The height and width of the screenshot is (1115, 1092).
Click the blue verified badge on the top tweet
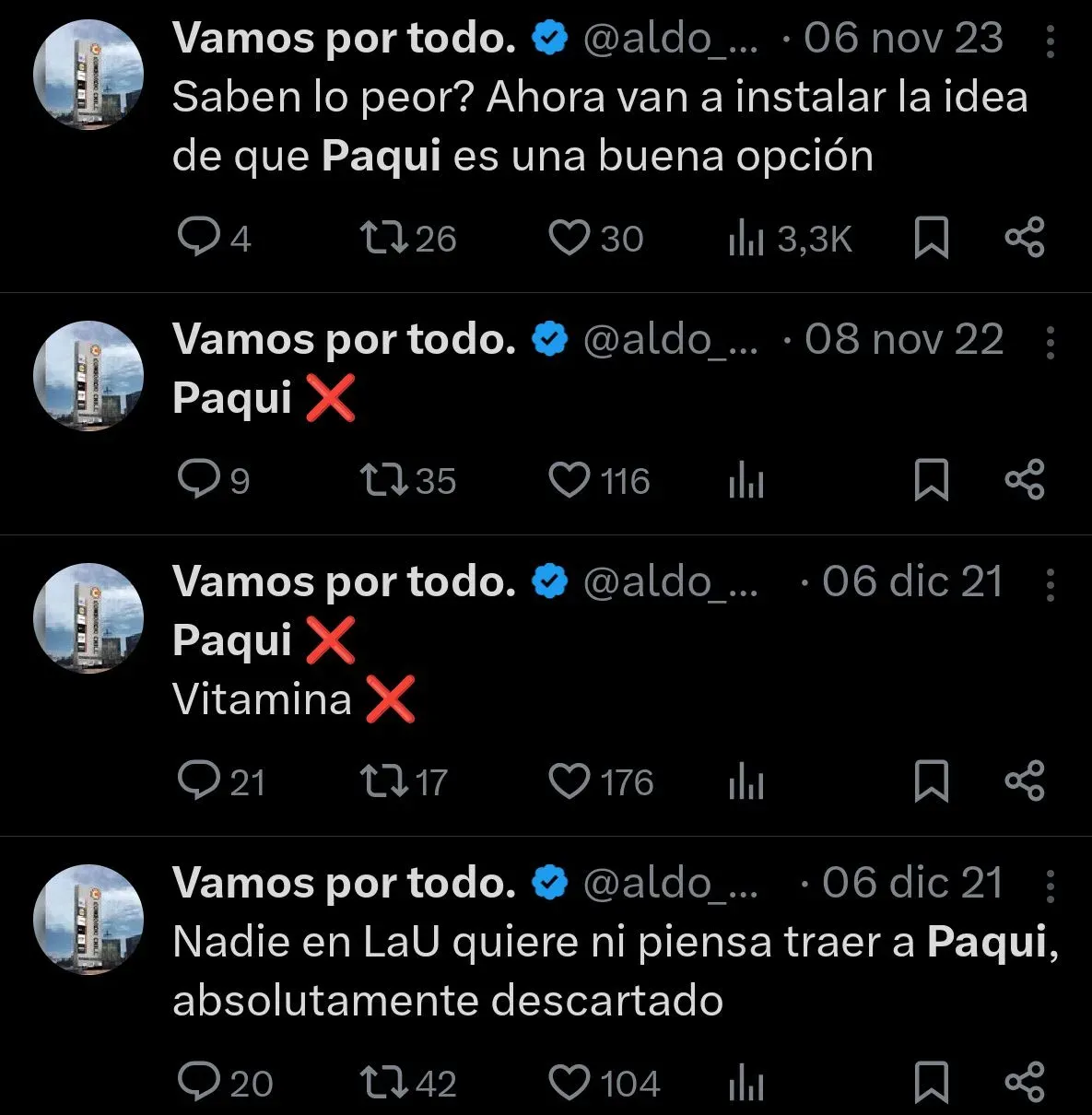pyautogui.click(x=548, y=38)
